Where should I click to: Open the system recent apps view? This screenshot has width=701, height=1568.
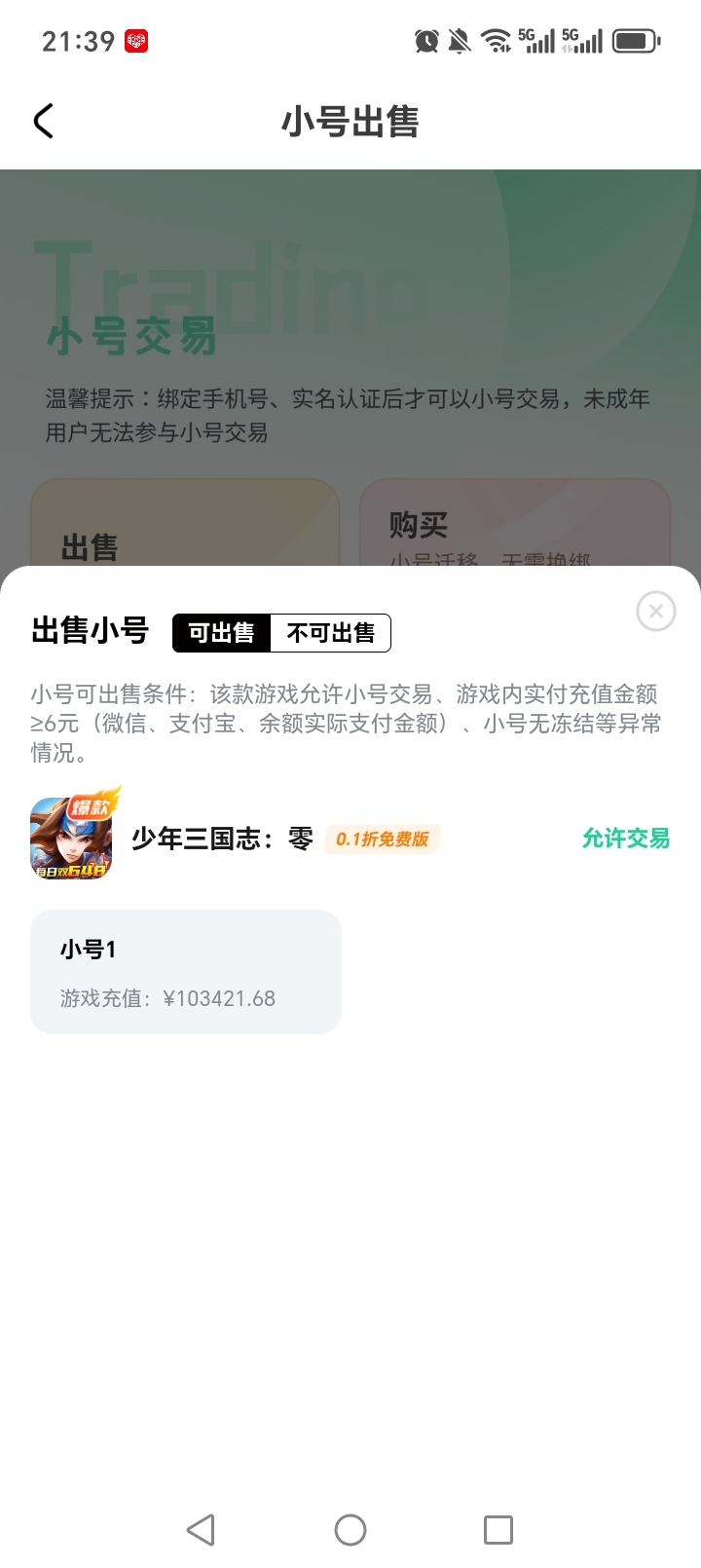[x=498, y=1530]
